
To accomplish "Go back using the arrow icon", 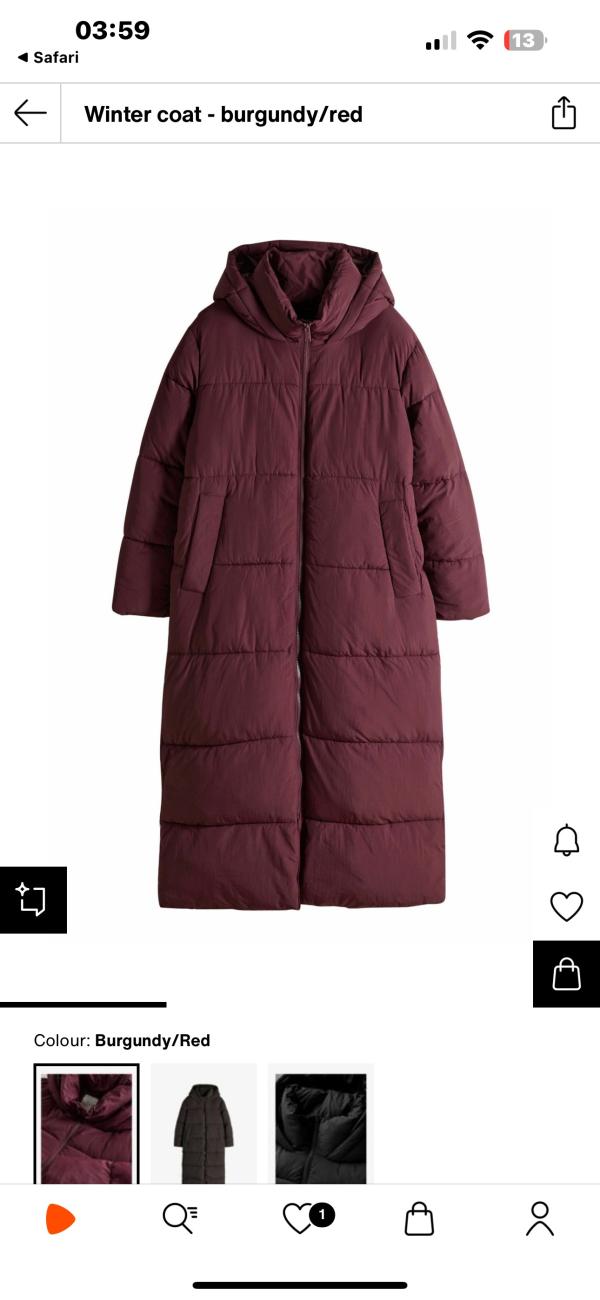I will pyautogui.click(x=30, y=113).
